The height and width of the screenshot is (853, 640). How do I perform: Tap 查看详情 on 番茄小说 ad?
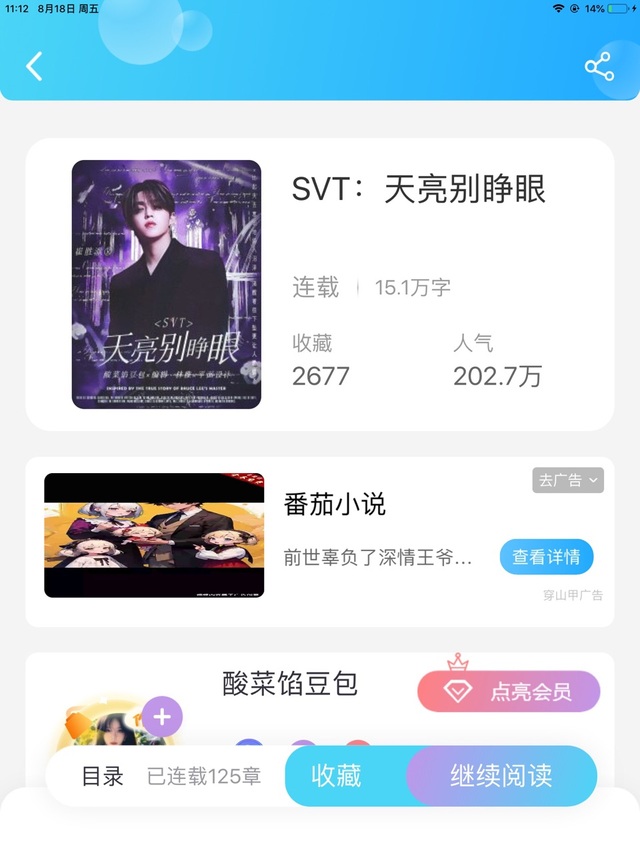[546, 557]
